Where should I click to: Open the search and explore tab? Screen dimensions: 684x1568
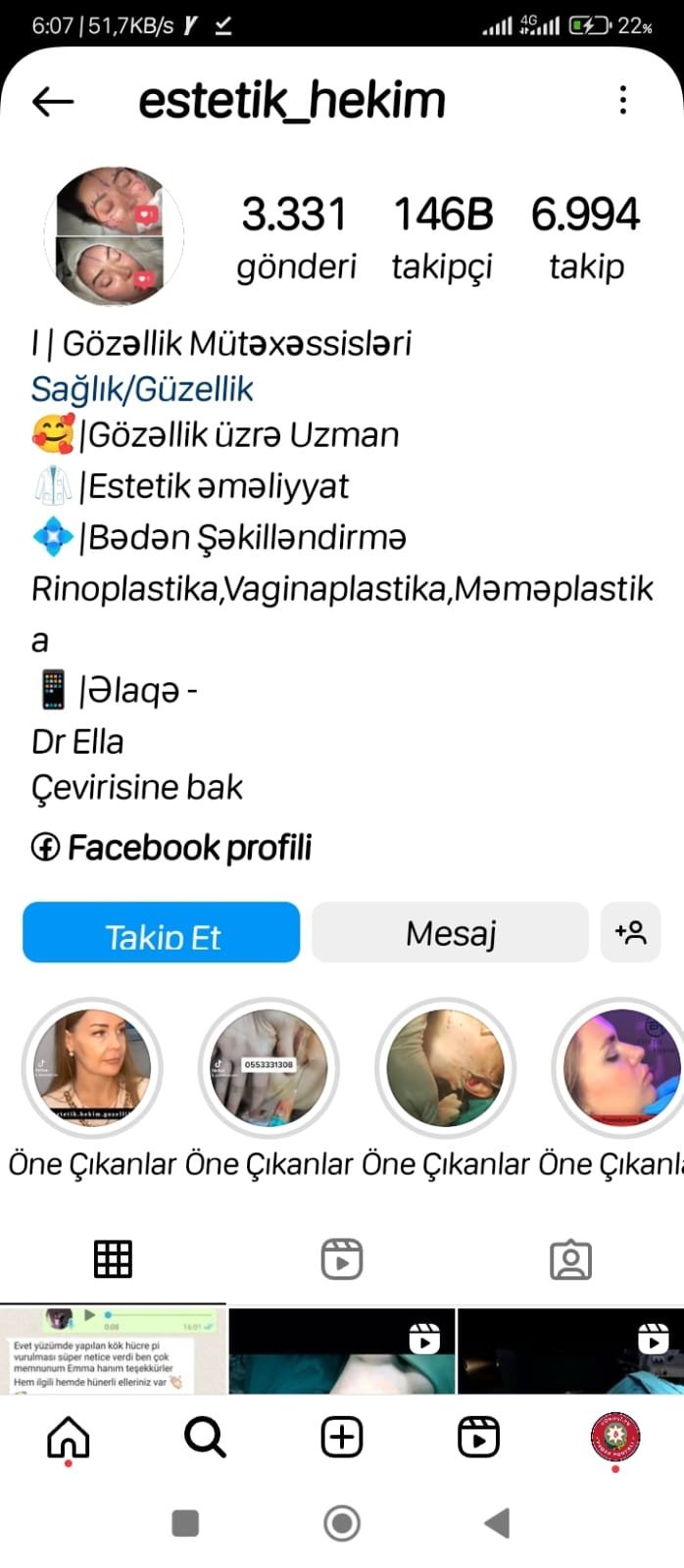(205, 1438)
